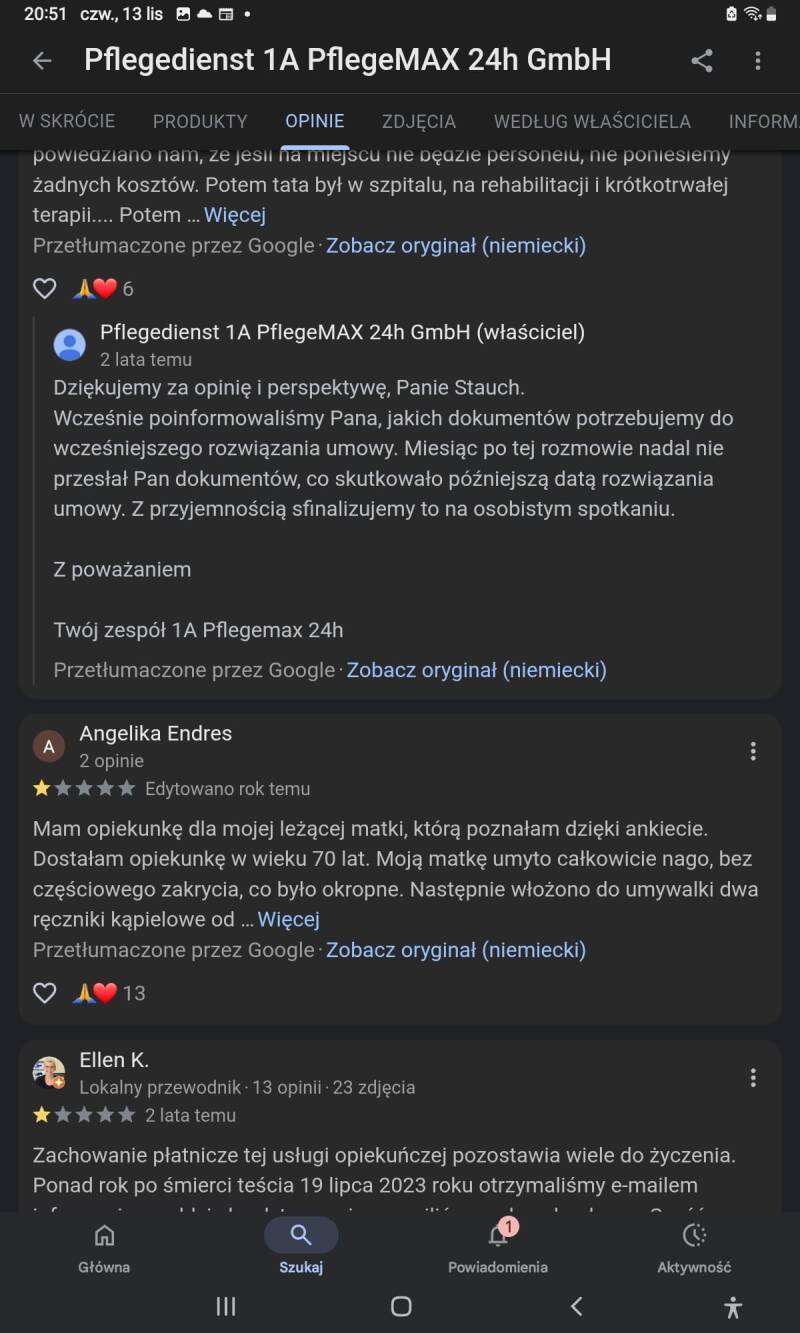Open options menu for Ellen K.'s review
Image resolution: width=800 pixels, height=1333 pixels.
pyautogui.click(x=753, y=1077)
